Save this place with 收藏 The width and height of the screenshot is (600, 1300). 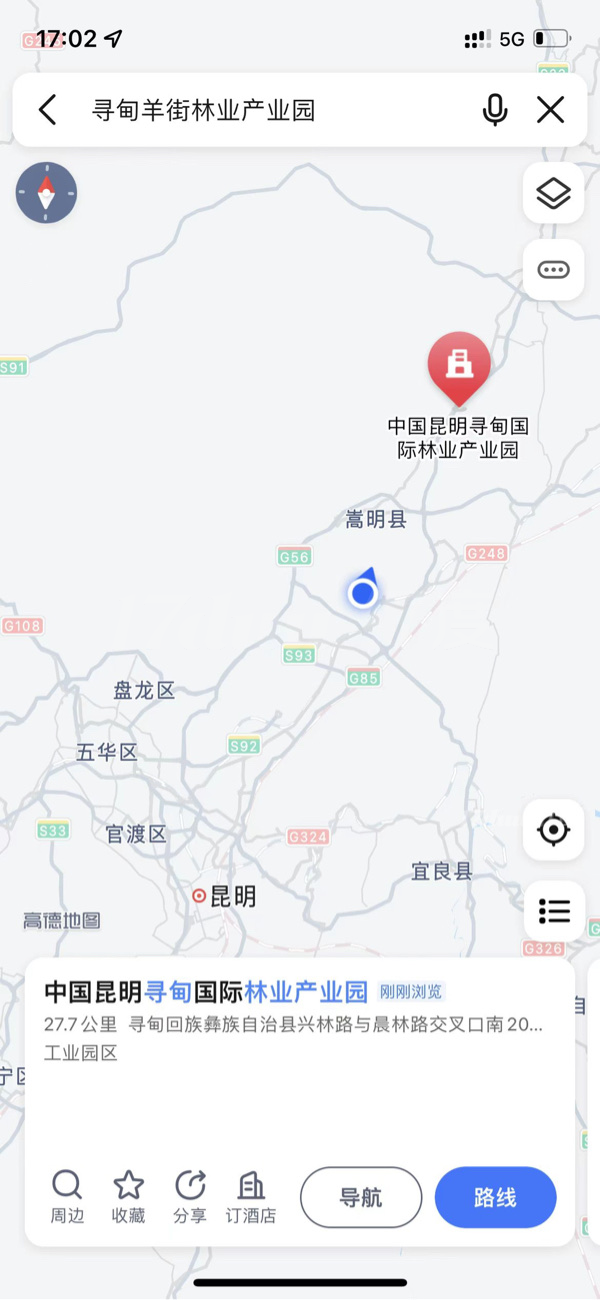(128, 1197)
